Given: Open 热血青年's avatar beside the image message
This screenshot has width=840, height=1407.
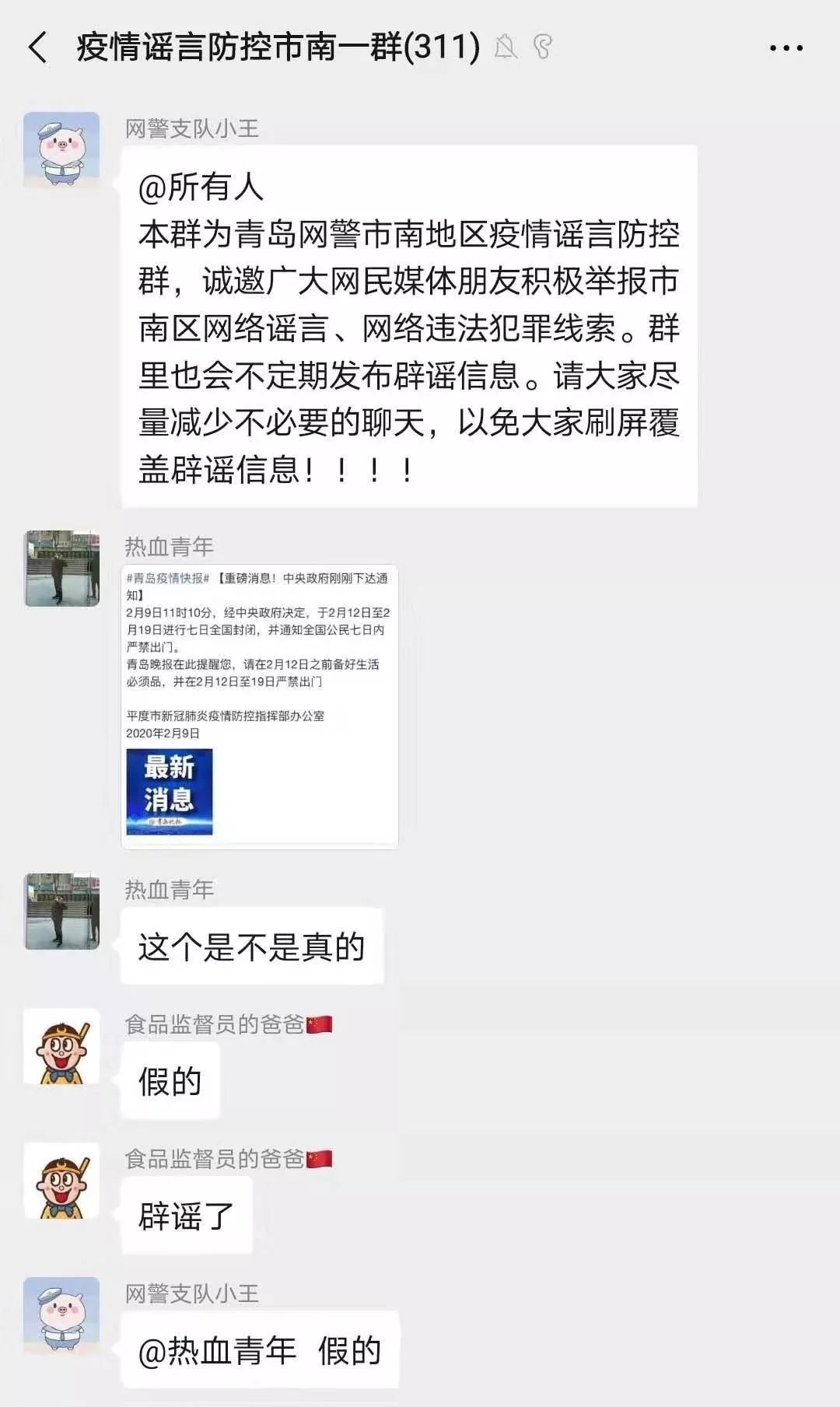Looking at the screenshot, I should (61, 568).
